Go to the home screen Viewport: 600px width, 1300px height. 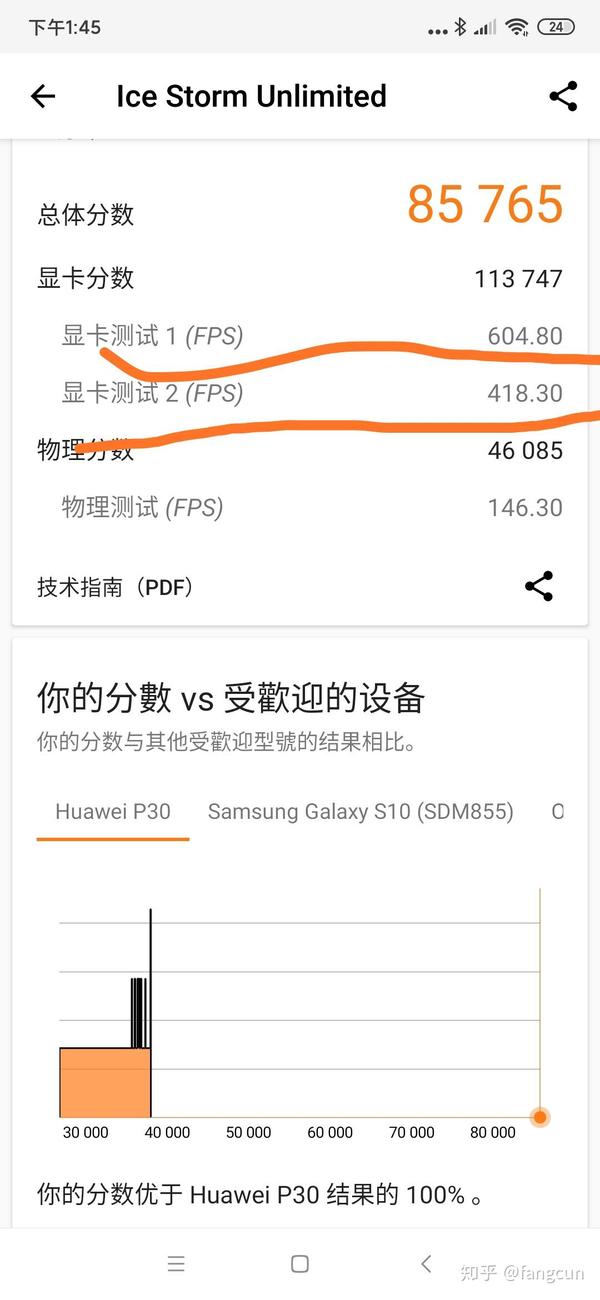point(300,1264)
